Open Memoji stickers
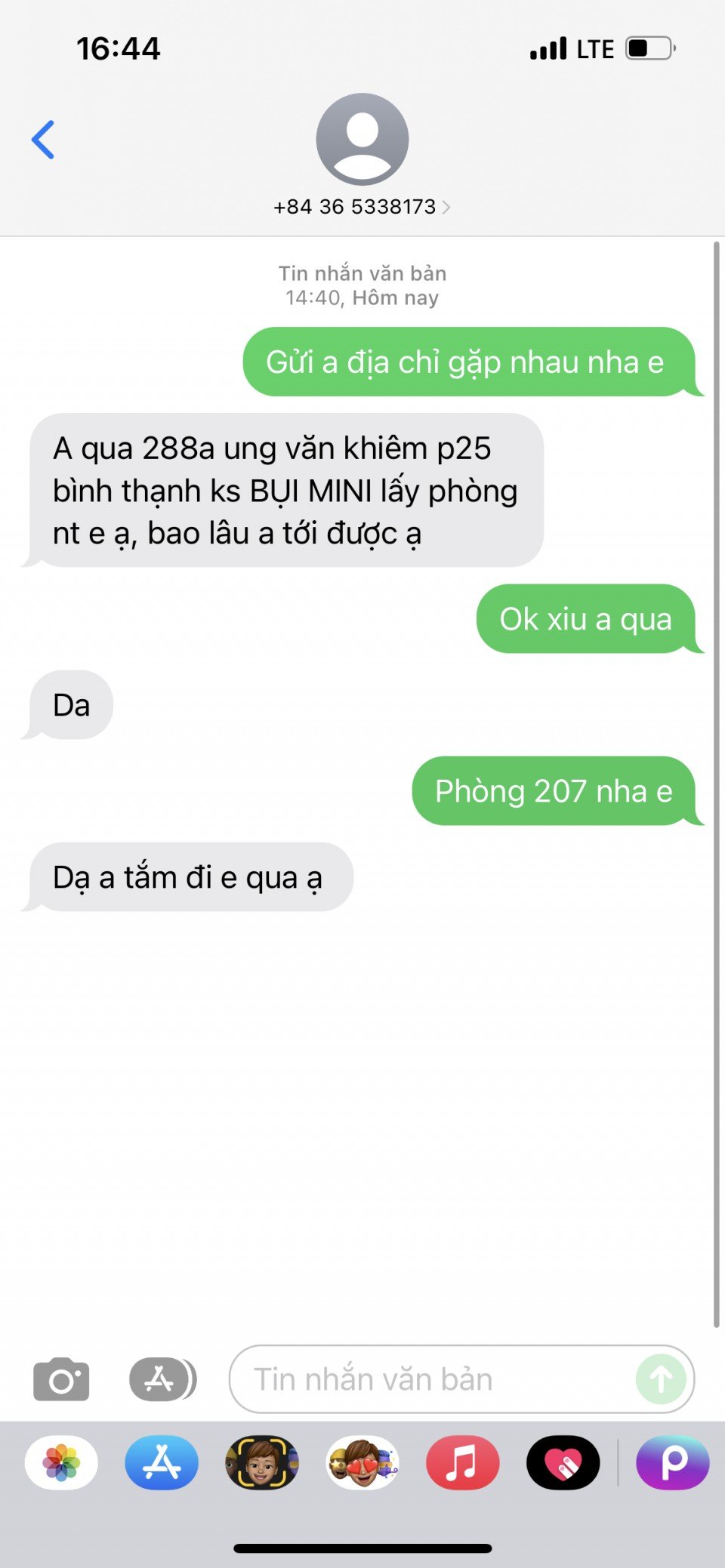The width and height of the screenshot is (725, 1568). coord(362,1463)
